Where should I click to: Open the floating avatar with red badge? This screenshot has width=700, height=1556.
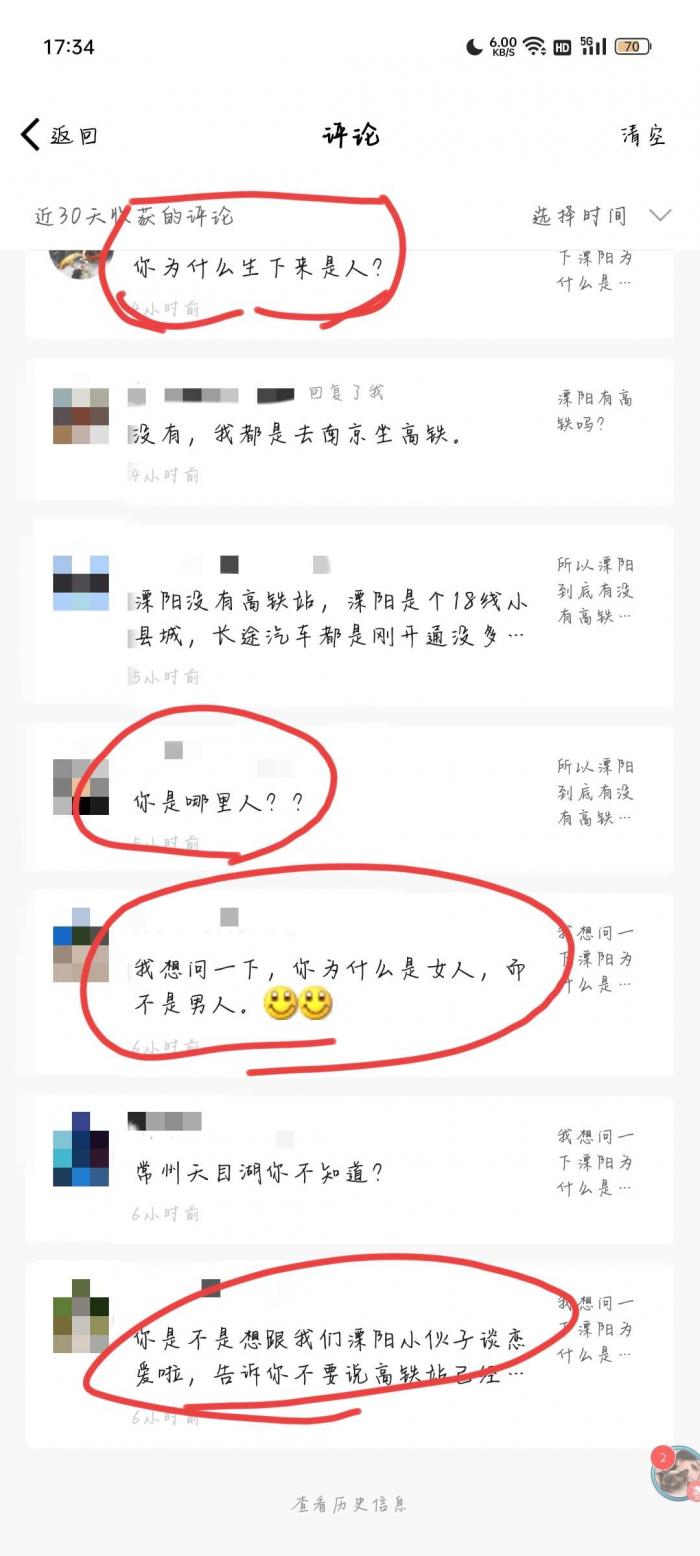coord(675,1472)
